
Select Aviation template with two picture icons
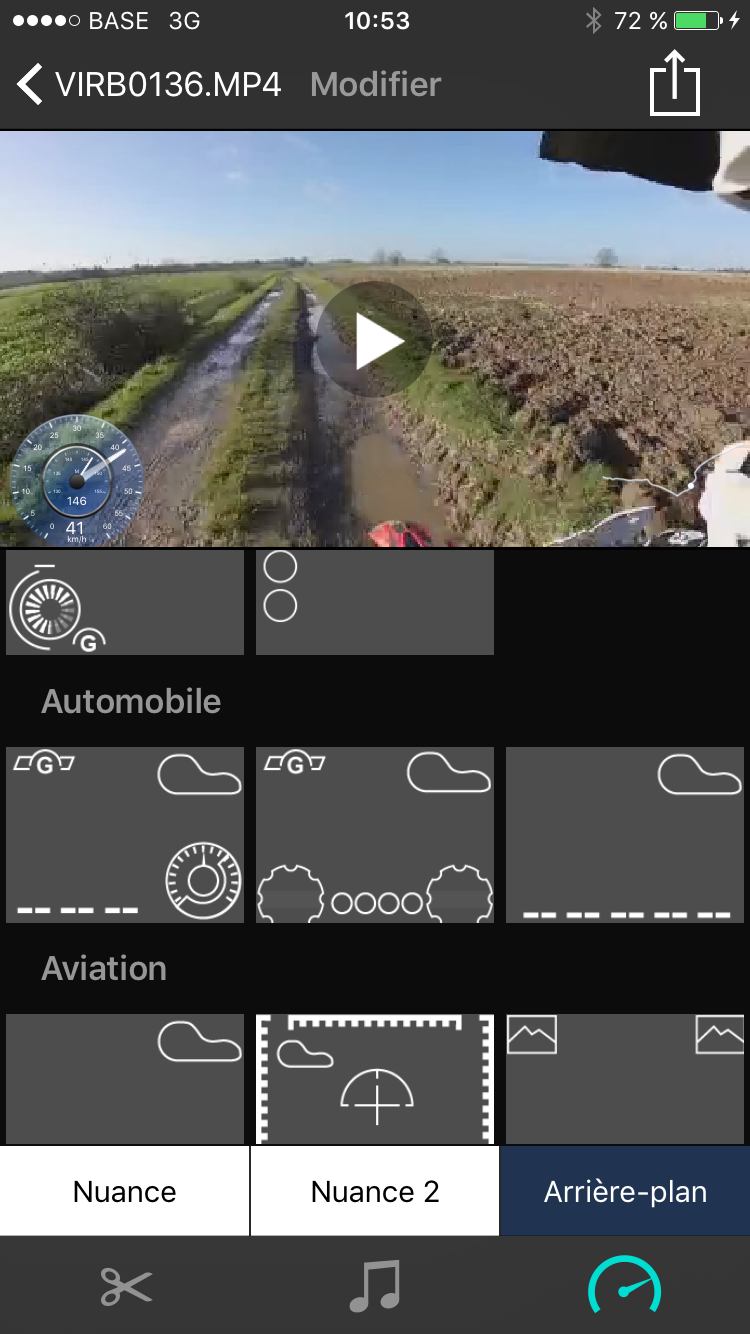pyautogui.click(x=625, y=1079)
